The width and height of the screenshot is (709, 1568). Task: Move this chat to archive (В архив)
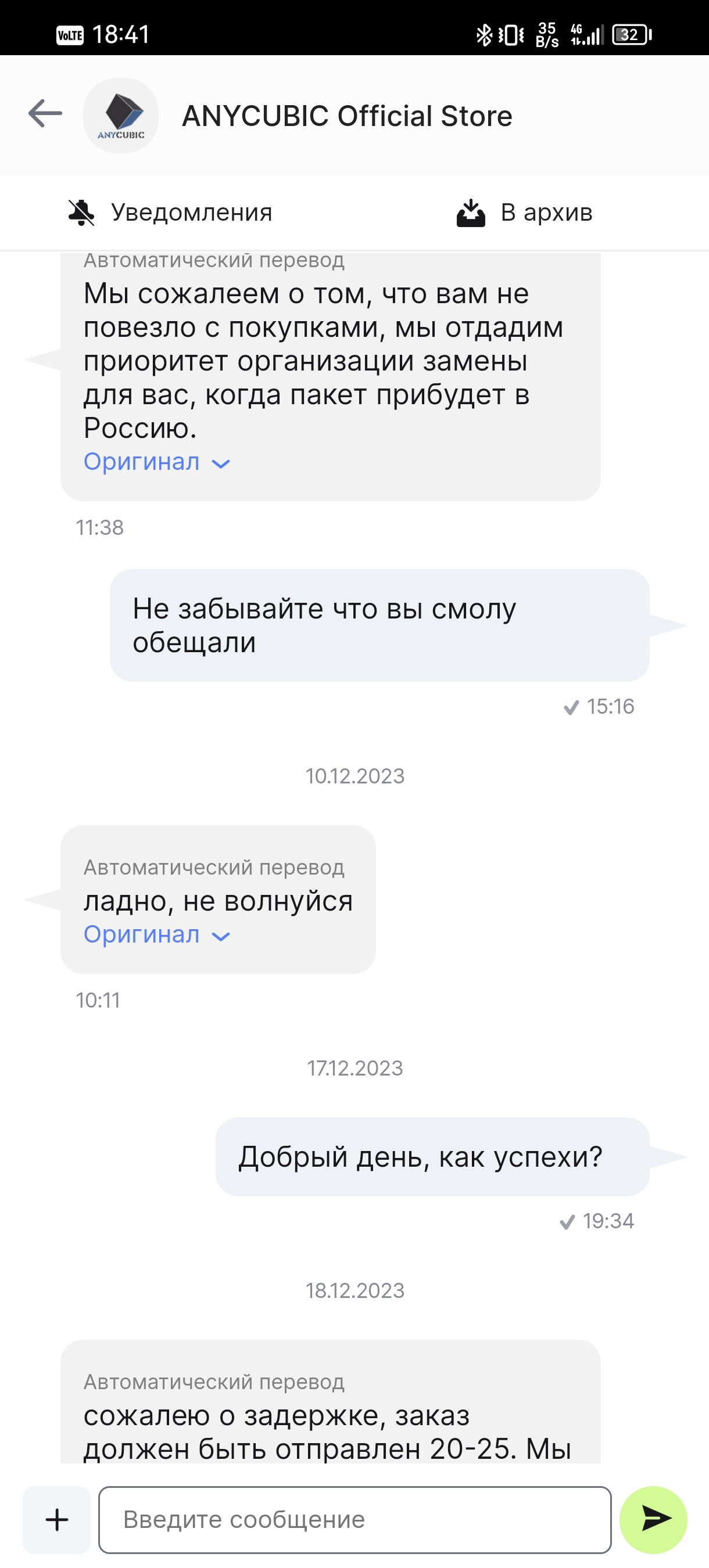[x=524, y=213]
